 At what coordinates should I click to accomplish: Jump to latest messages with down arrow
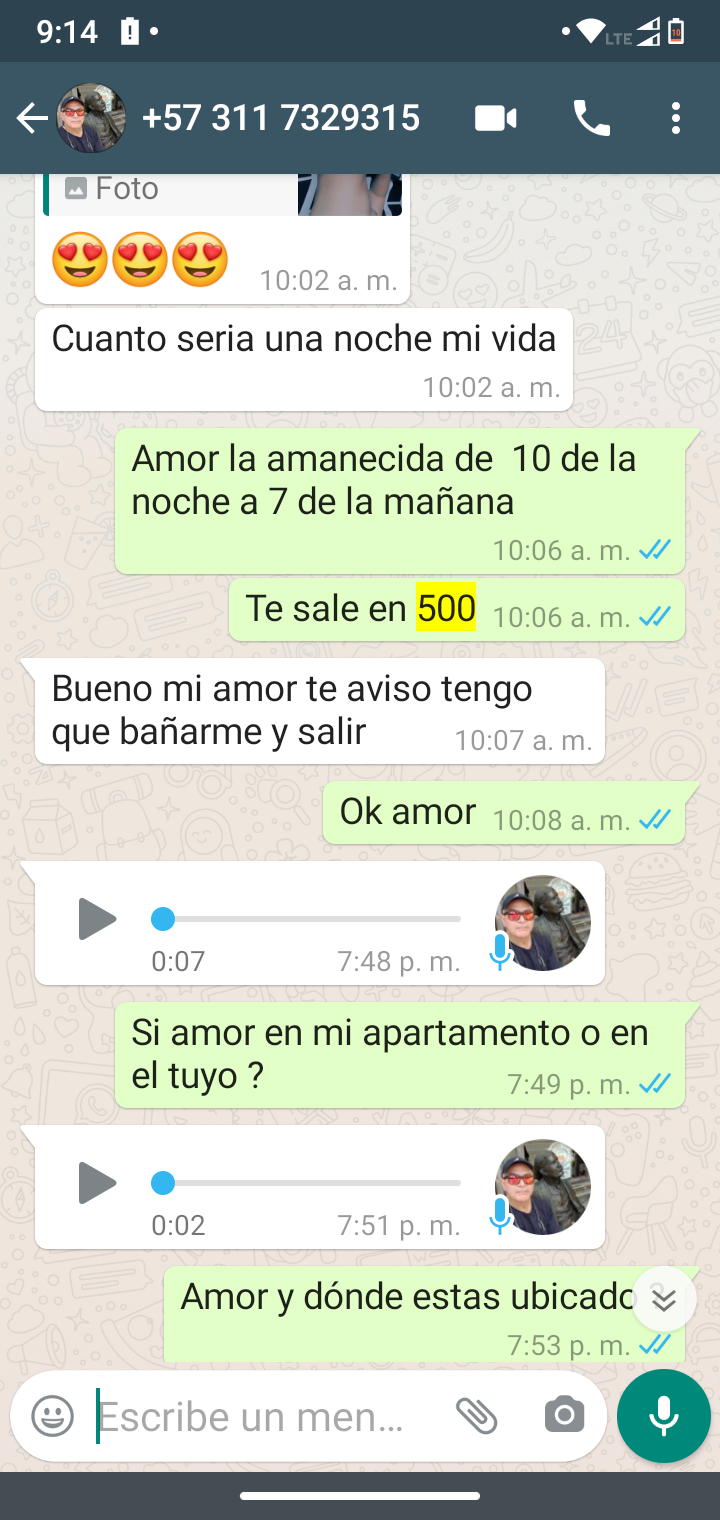(664, 1299)
